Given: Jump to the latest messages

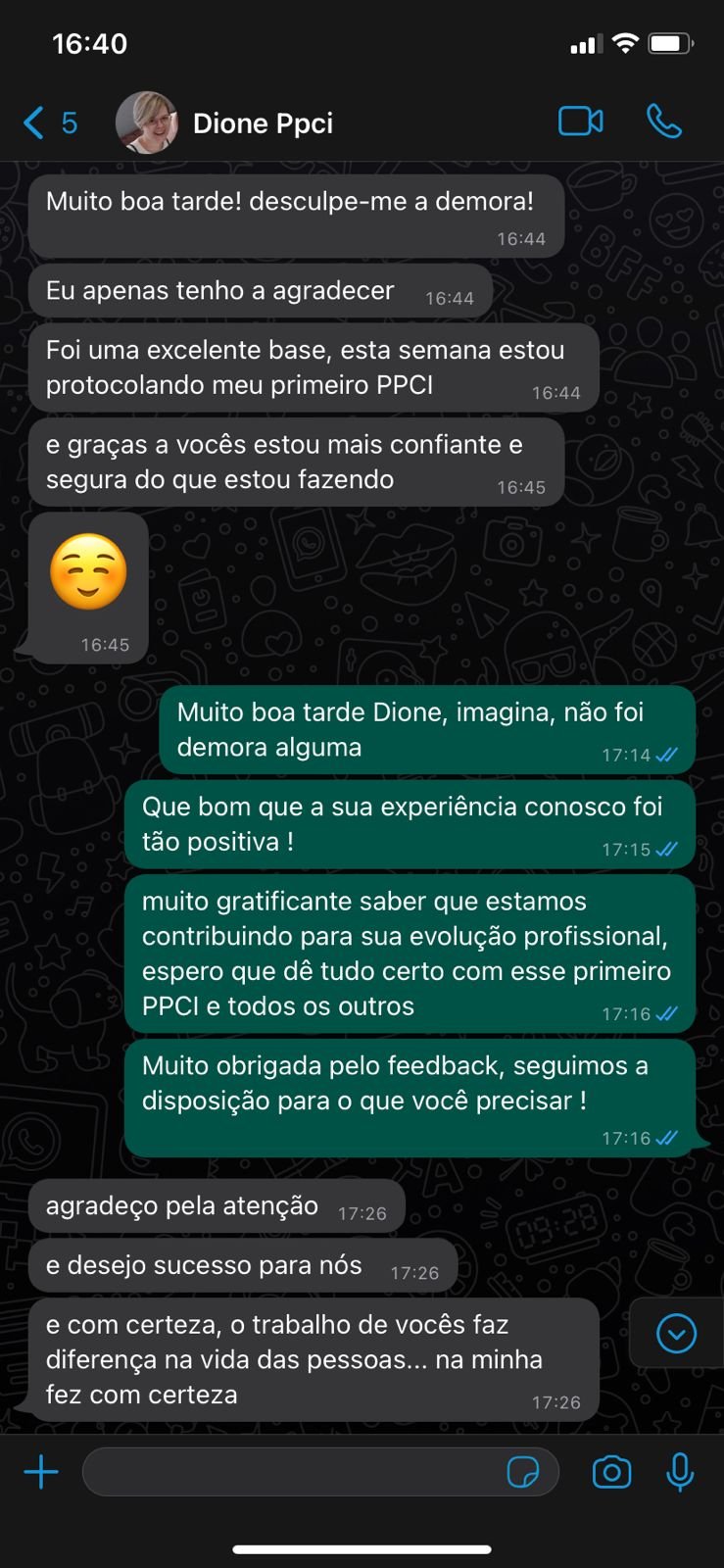Looking at the screenshot, I should pyautogui.click(x=676, y=1334).
